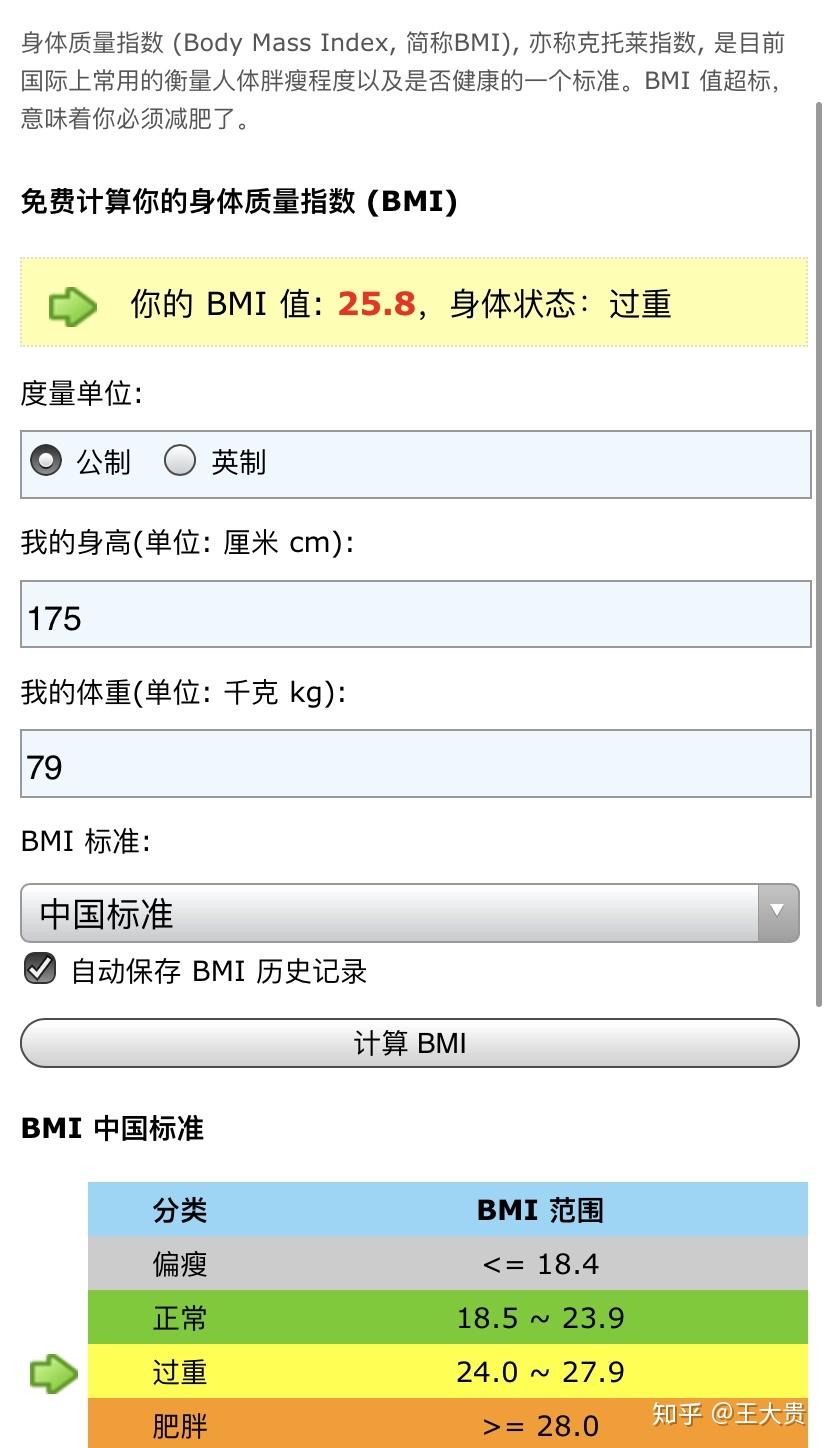Select the 英制 imperial unit option

tap(180, 461)
